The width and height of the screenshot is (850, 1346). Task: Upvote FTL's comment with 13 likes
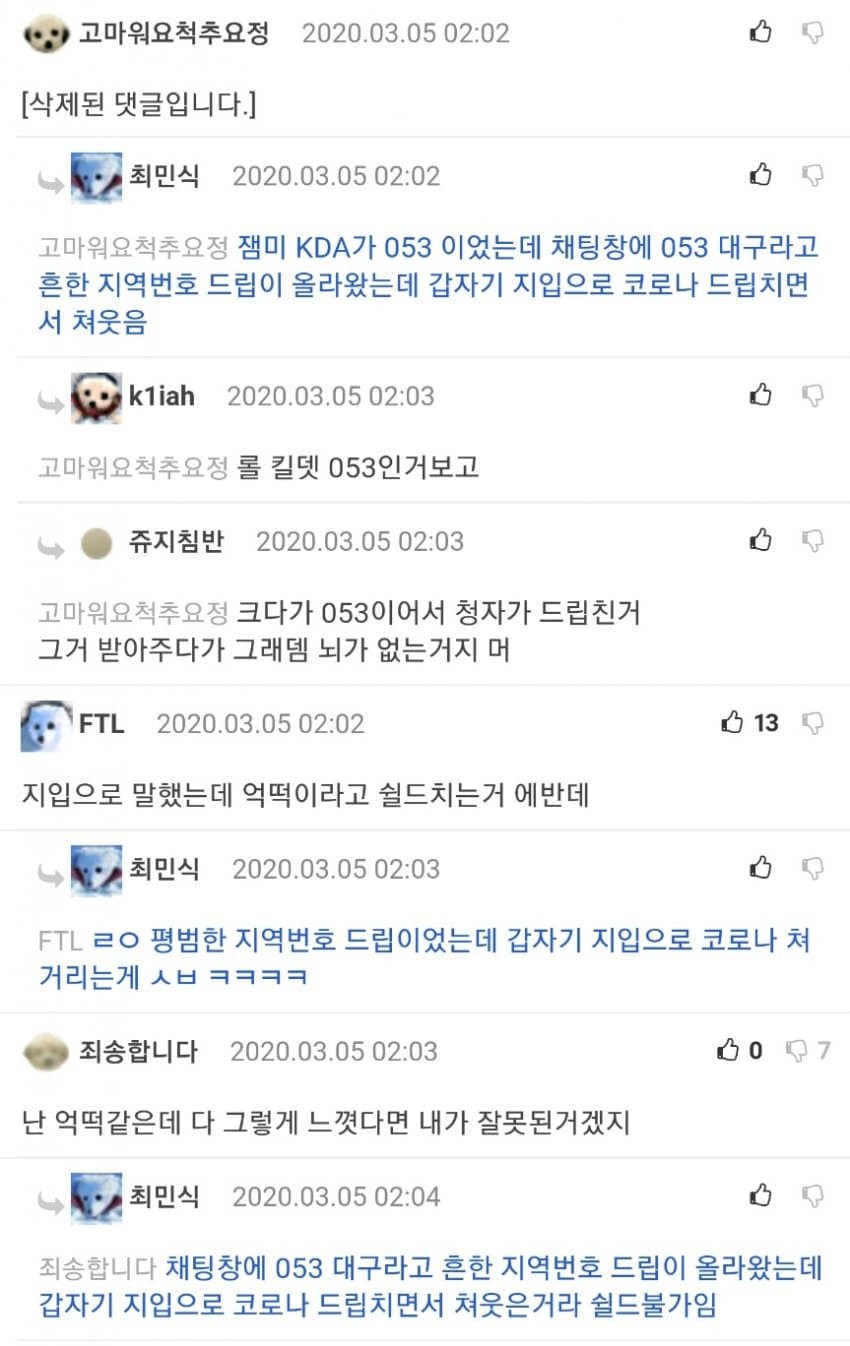coord(733,722)
